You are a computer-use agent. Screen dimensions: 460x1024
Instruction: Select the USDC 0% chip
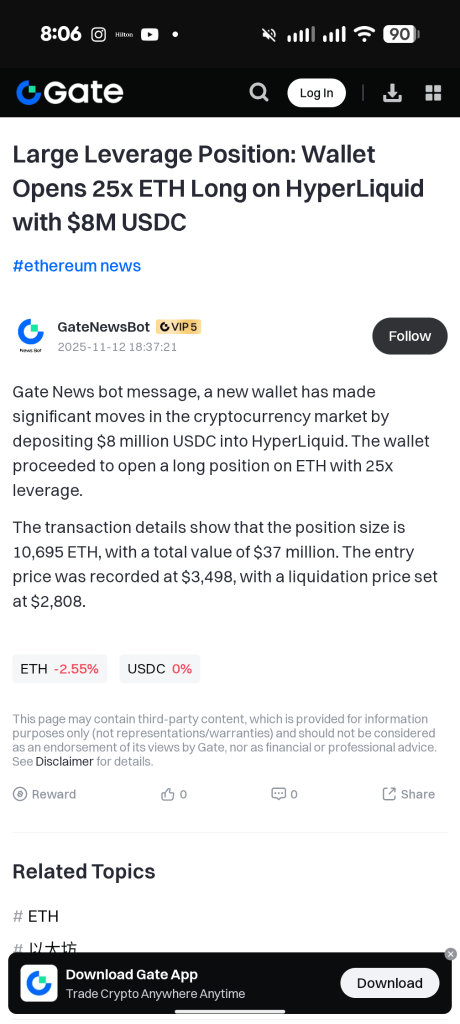tap(159, 669)
